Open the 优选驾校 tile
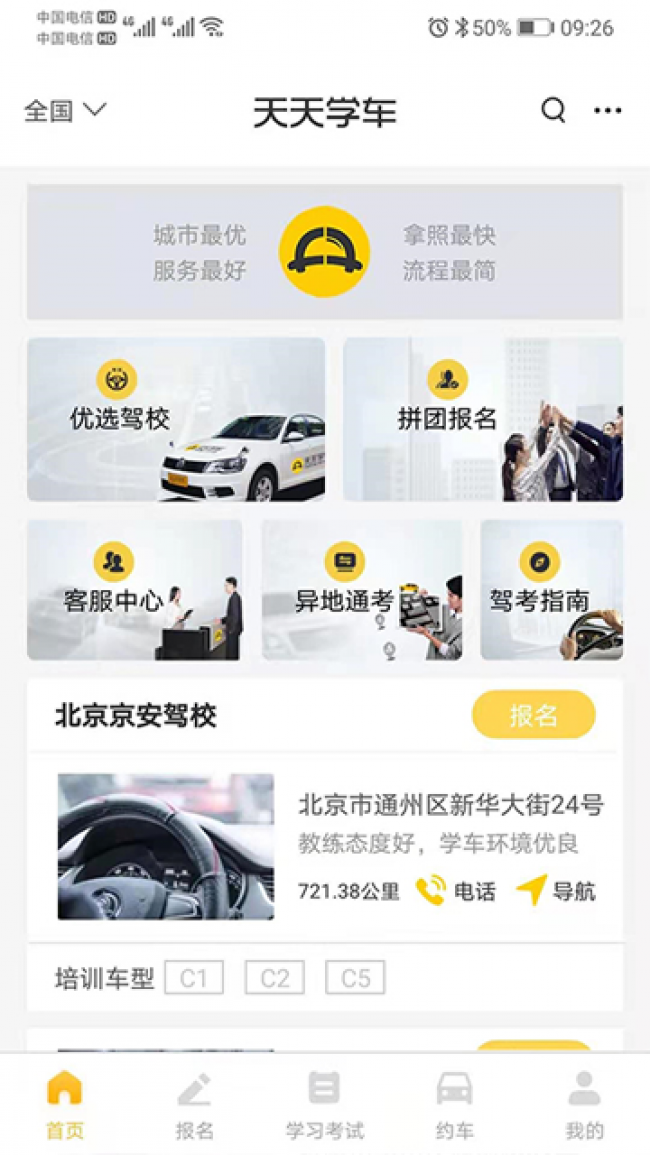This screenshot has height=1155, width=650. (x=176, y=419)
